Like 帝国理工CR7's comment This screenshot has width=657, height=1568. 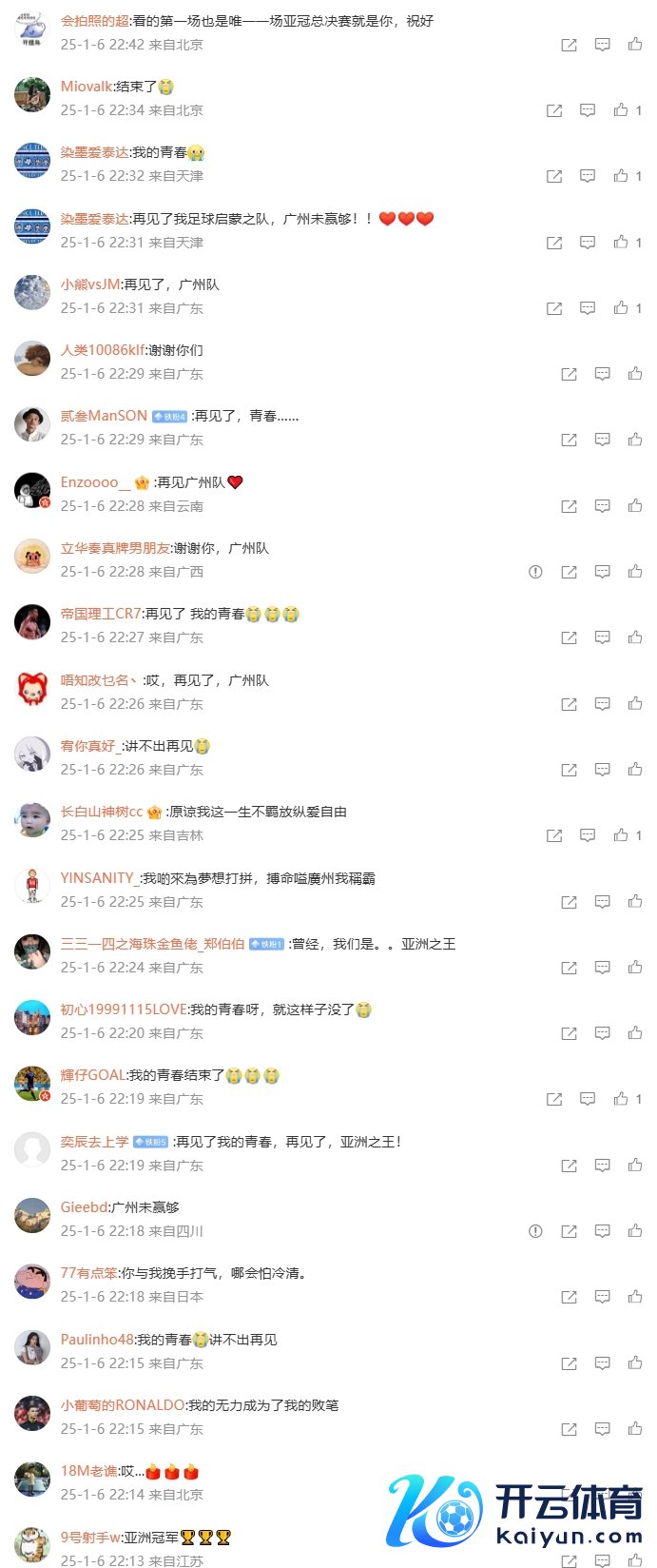pyautogui.click(x=635, y=637)
